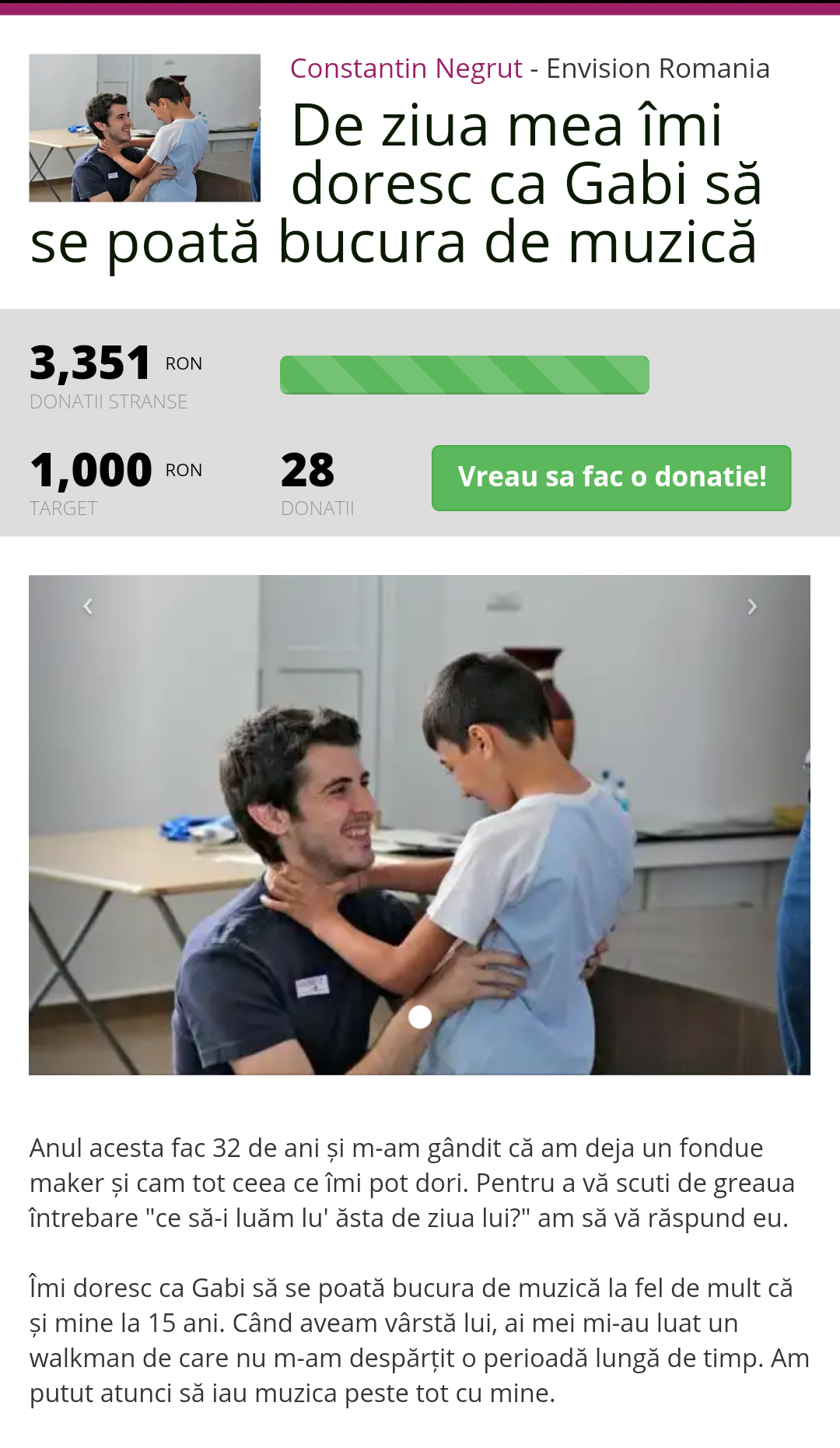Open the small campaign photo thumbnail
The width and height of the screenshot is (840, 1448).
tap(145, 128)
